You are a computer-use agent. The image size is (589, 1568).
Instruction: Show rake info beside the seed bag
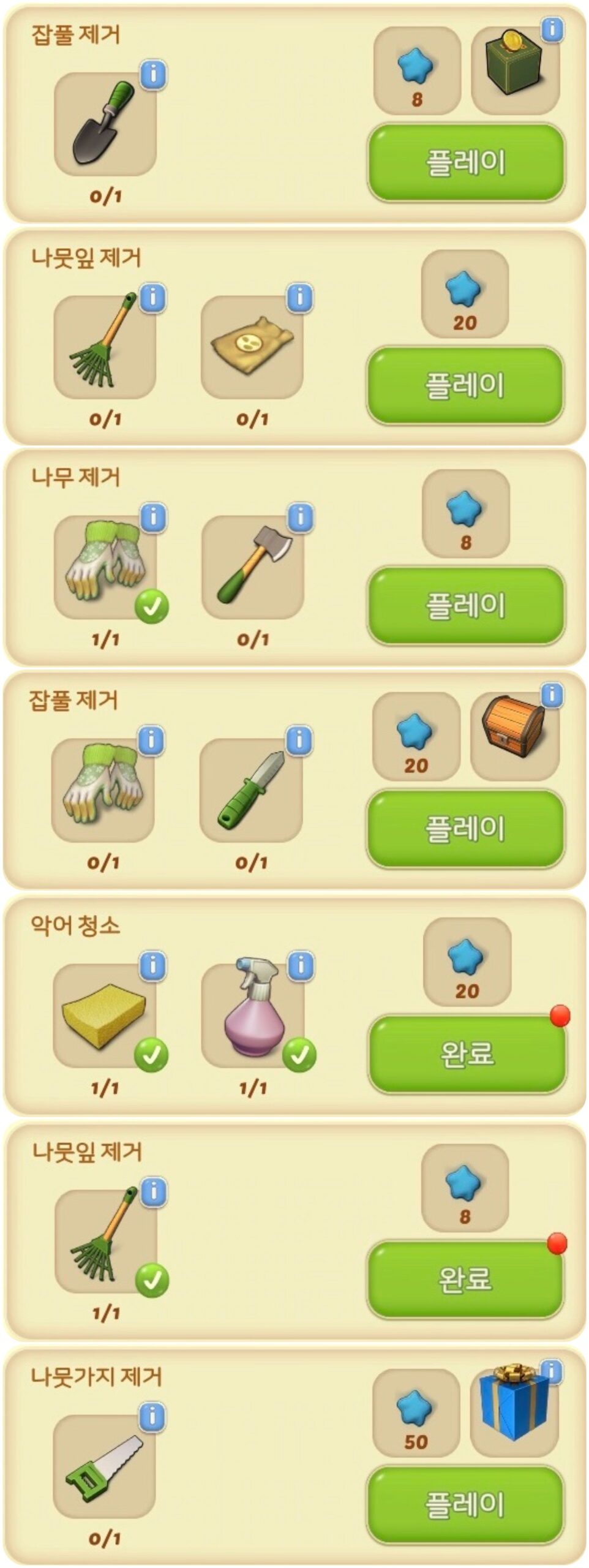tap(153, 298)
